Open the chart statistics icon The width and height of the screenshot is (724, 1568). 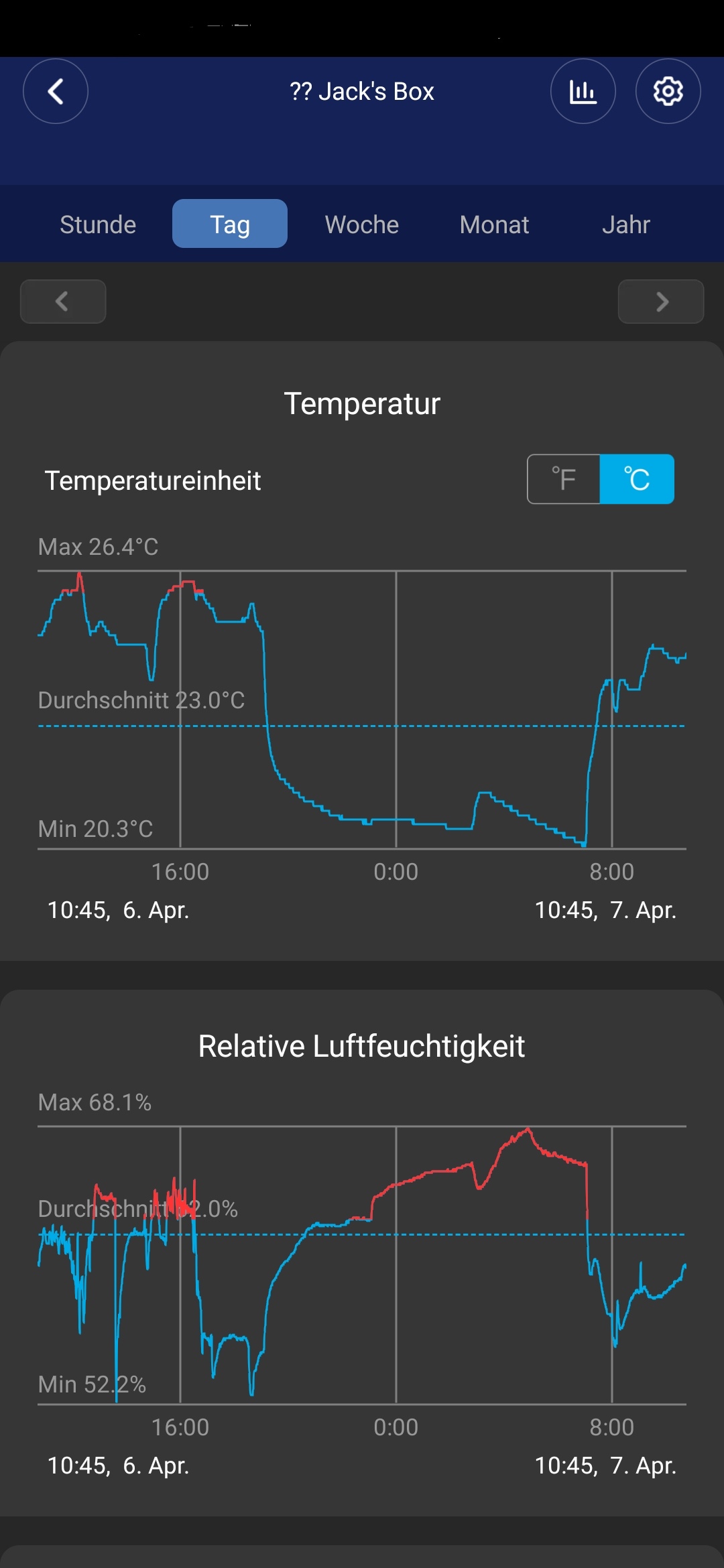[x=583, y=91]
